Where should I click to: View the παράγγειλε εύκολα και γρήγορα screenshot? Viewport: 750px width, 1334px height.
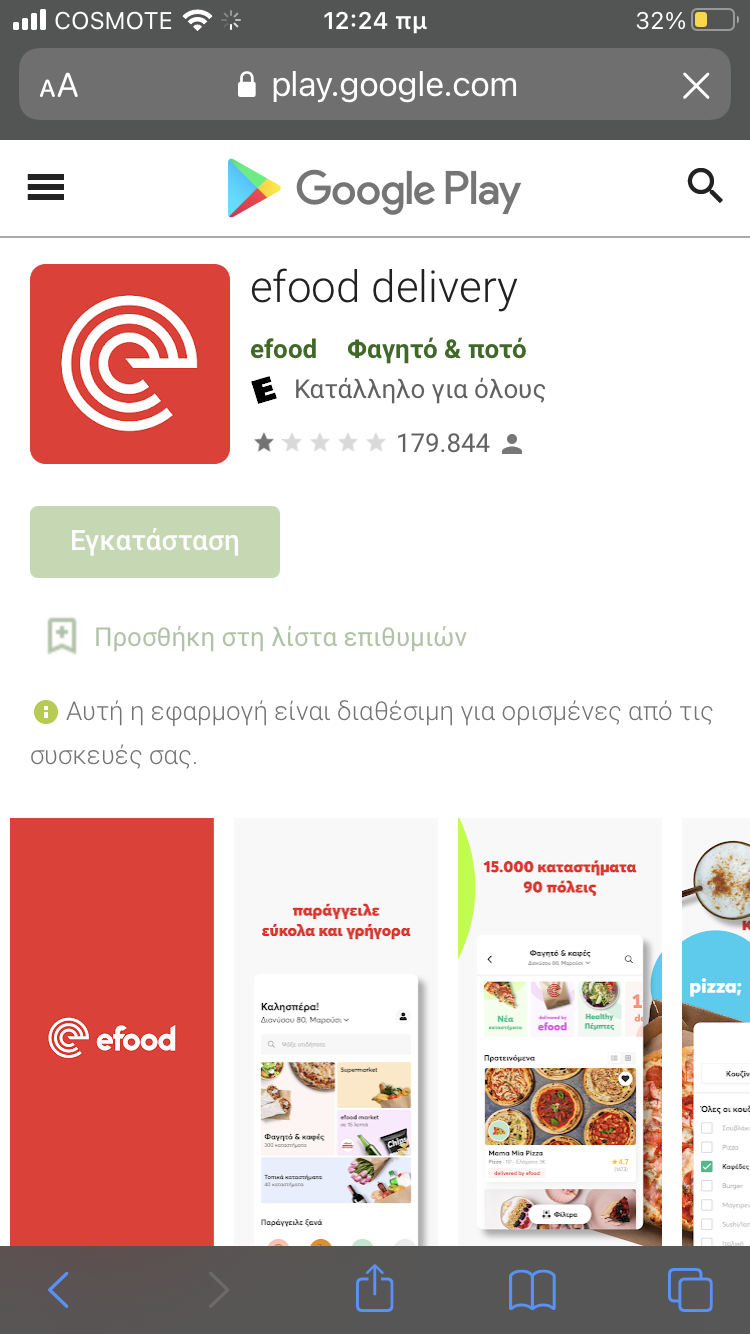click(x=336, y=1030)
